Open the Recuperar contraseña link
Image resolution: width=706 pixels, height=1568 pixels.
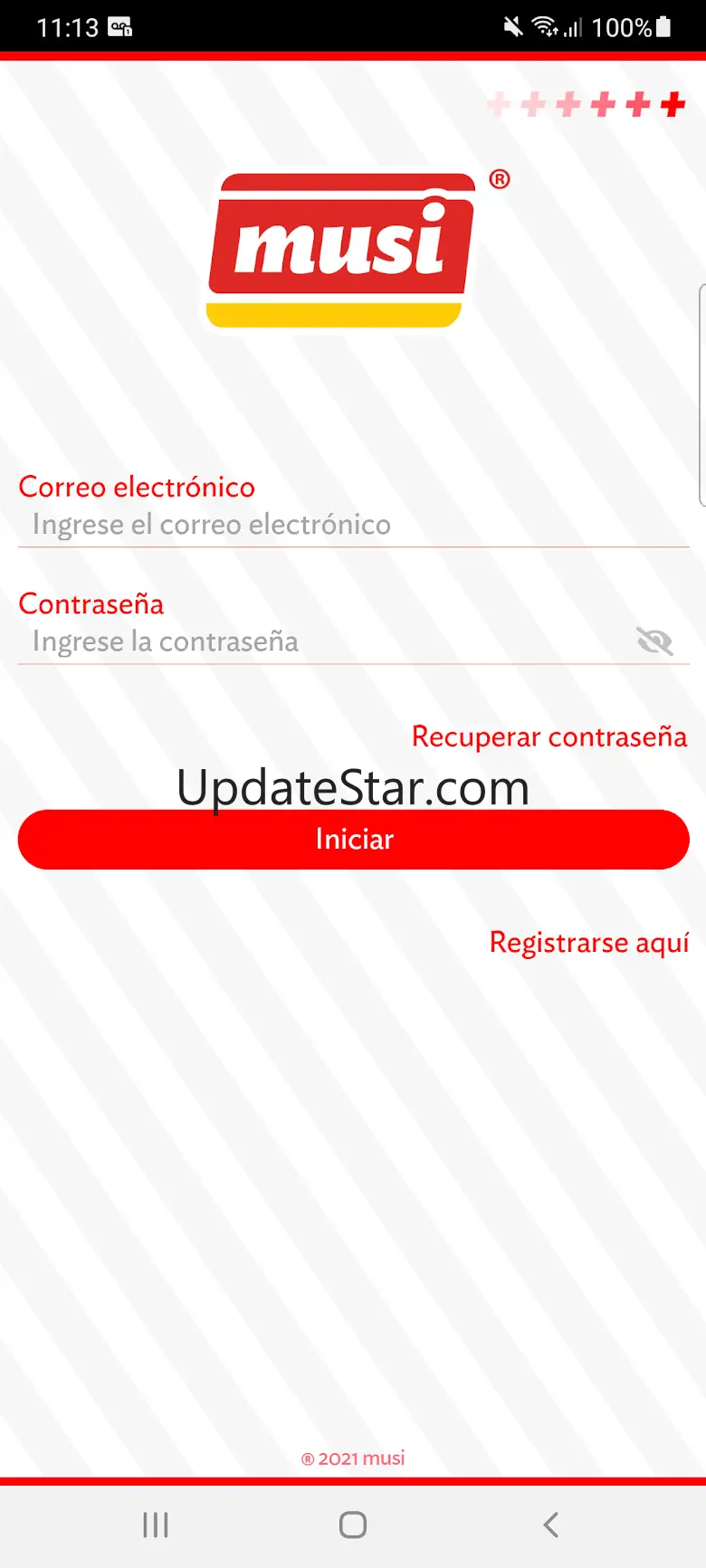click(x=549, y=736)
